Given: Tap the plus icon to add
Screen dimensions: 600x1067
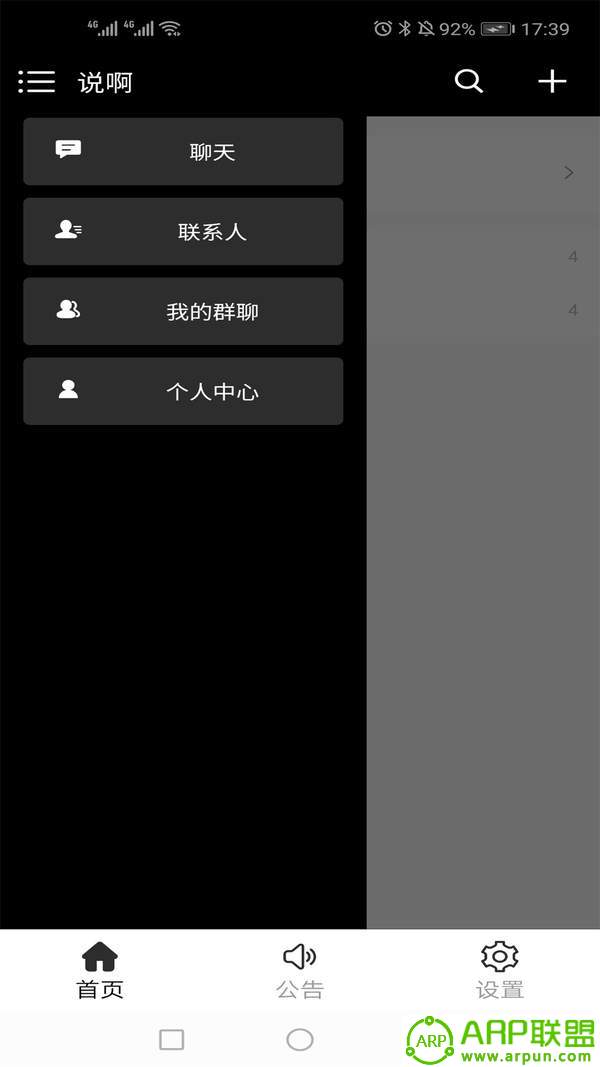Looking at the screenshot, I should tap(552, 82).
